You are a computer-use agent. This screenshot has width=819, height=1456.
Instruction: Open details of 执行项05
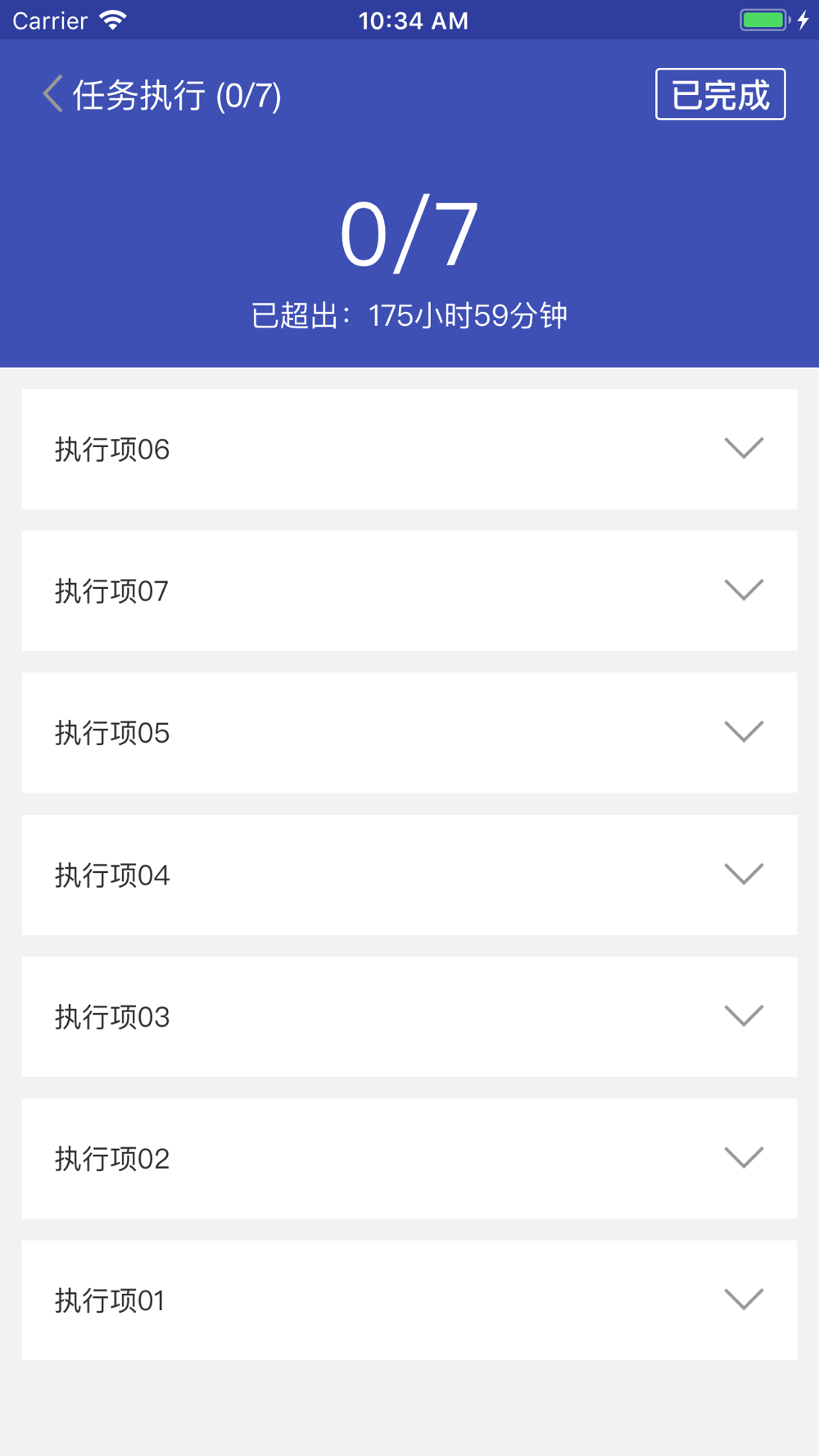pyautogui.click(x=744, y=732)
